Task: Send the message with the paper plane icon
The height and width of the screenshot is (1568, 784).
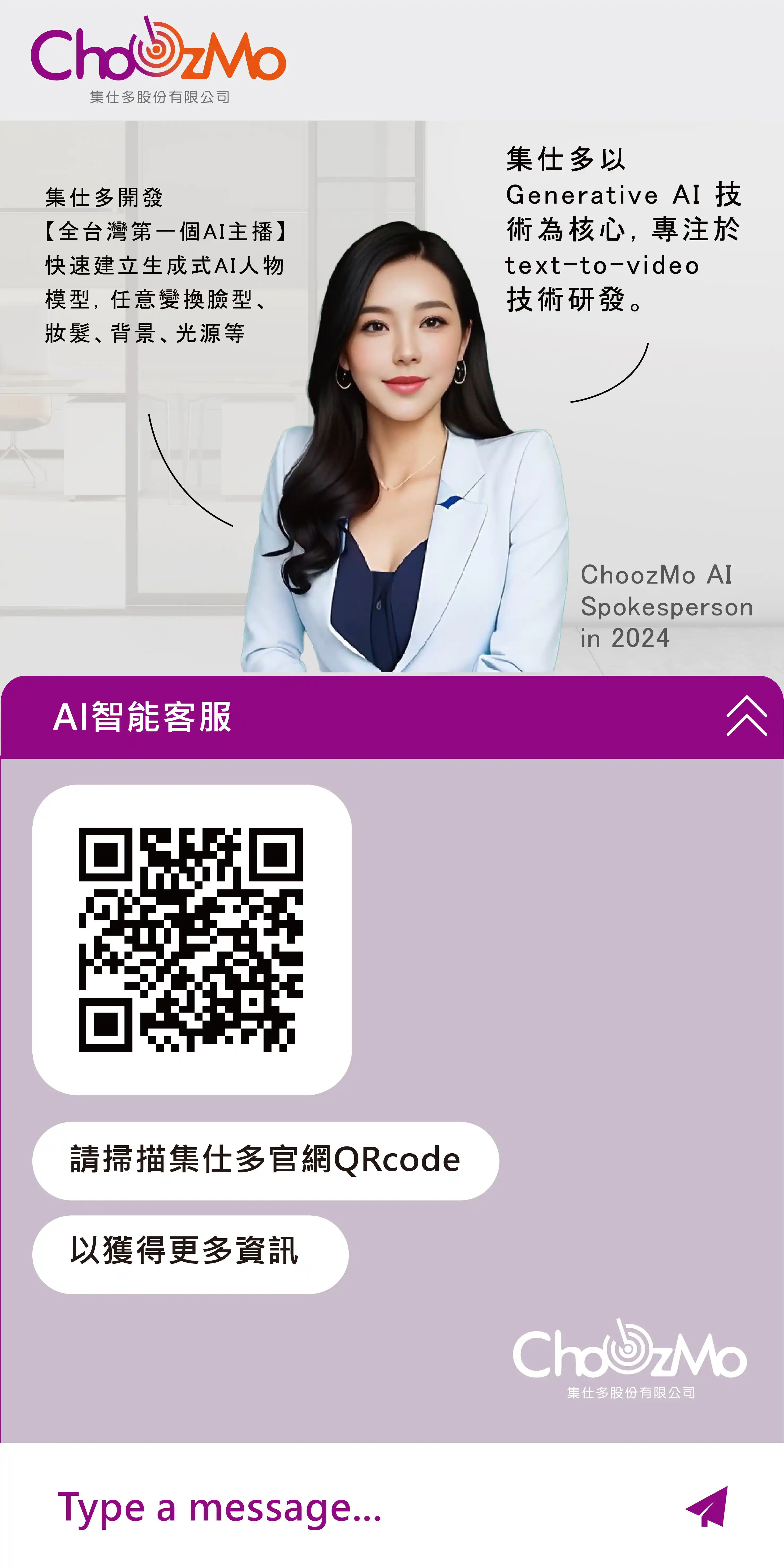Action: [x=707, y=1507]
